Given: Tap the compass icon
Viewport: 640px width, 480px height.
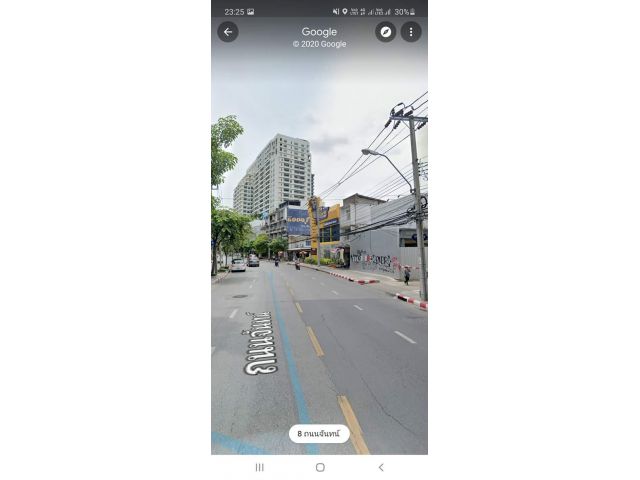Looking at the screenshot, I should [x=385, y=32].
